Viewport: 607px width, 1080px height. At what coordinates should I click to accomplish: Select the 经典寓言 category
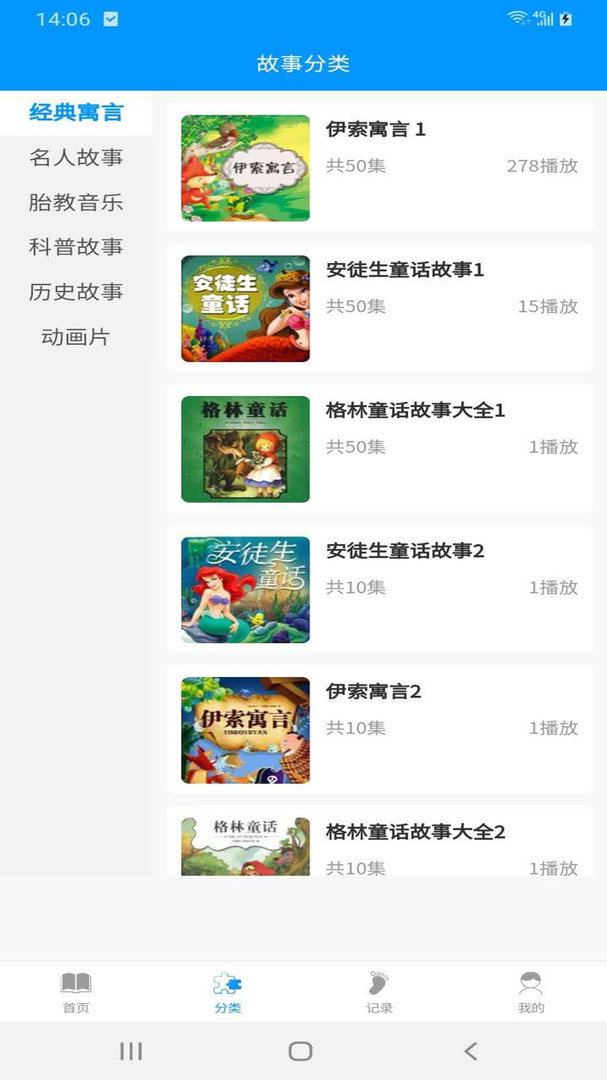pos(76,113)
